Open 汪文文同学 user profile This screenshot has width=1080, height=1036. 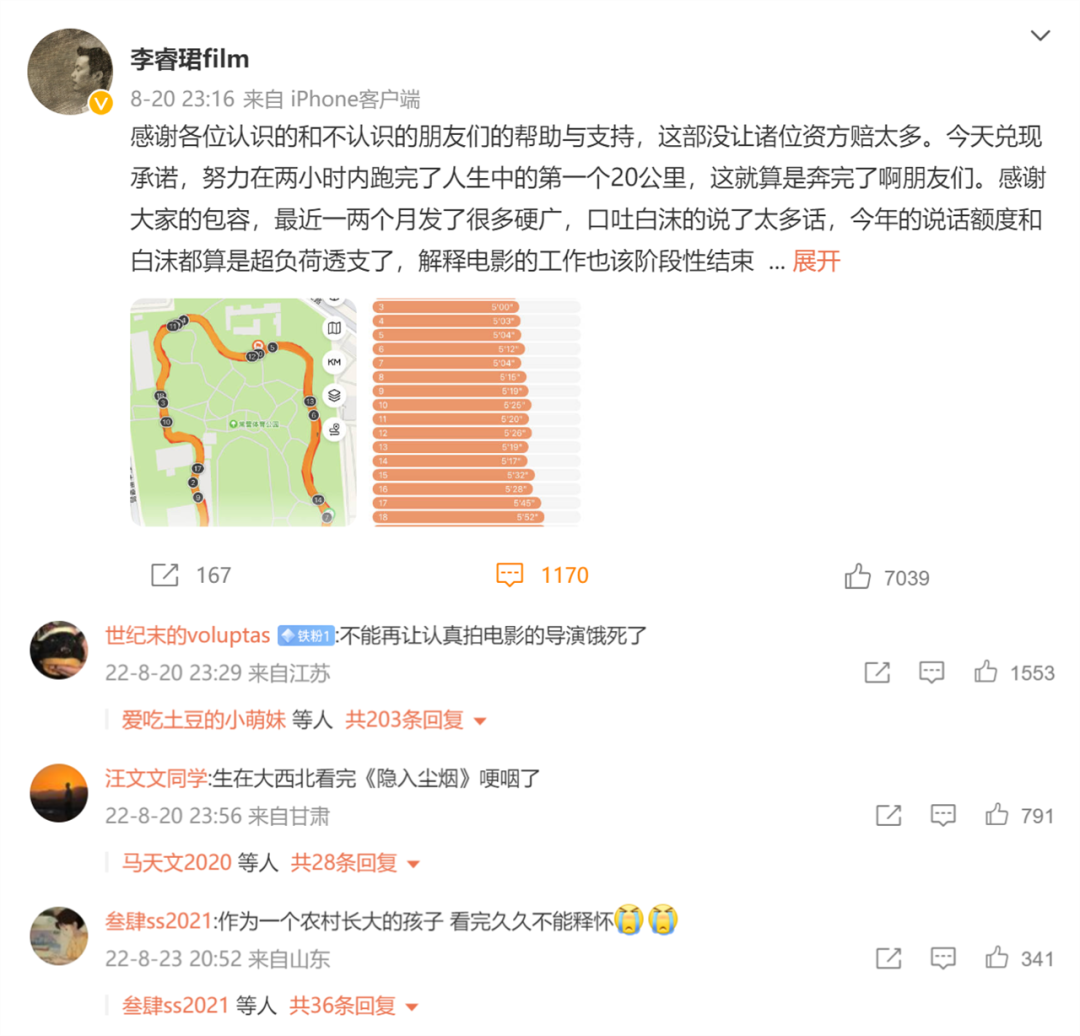pos(156,779)
